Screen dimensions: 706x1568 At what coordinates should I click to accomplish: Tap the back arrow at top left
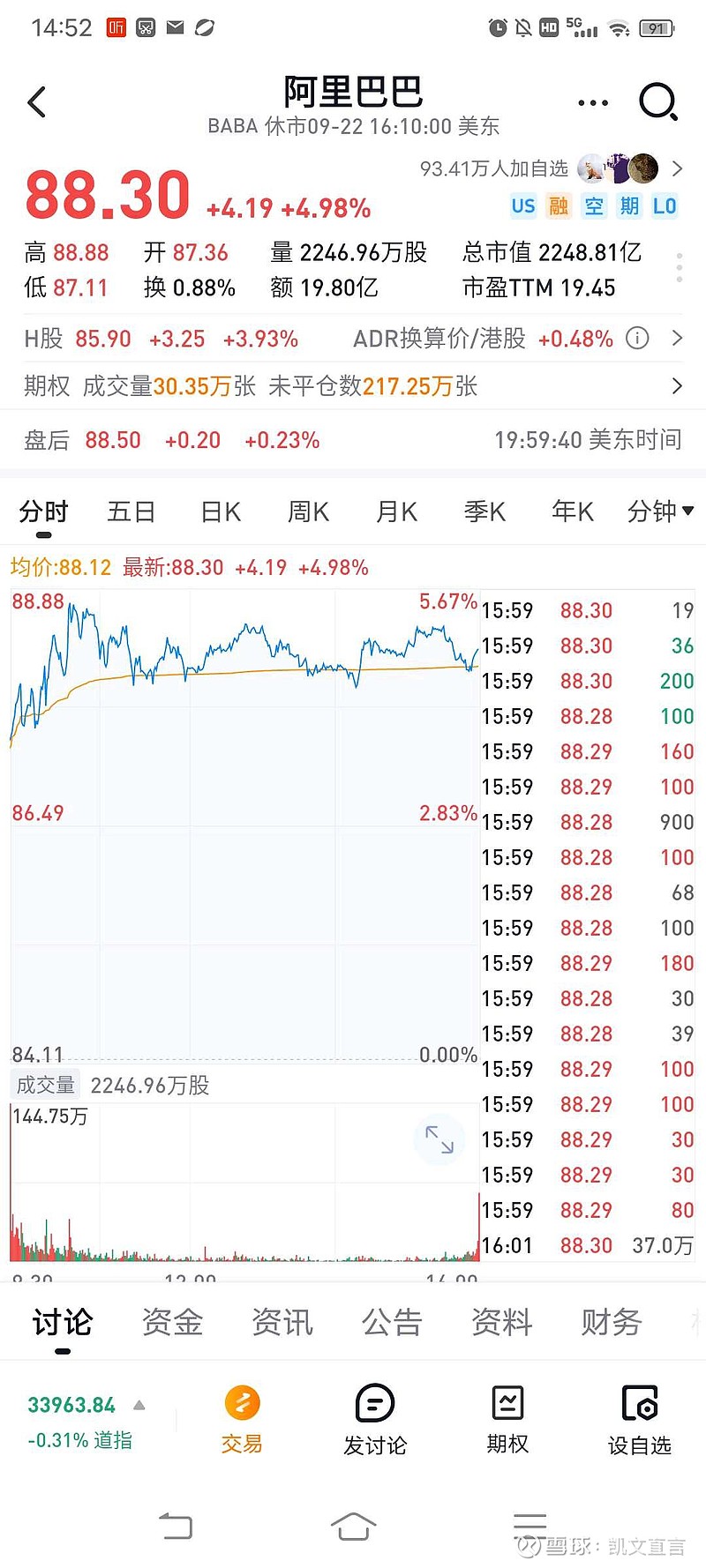(x=36, y=102)
